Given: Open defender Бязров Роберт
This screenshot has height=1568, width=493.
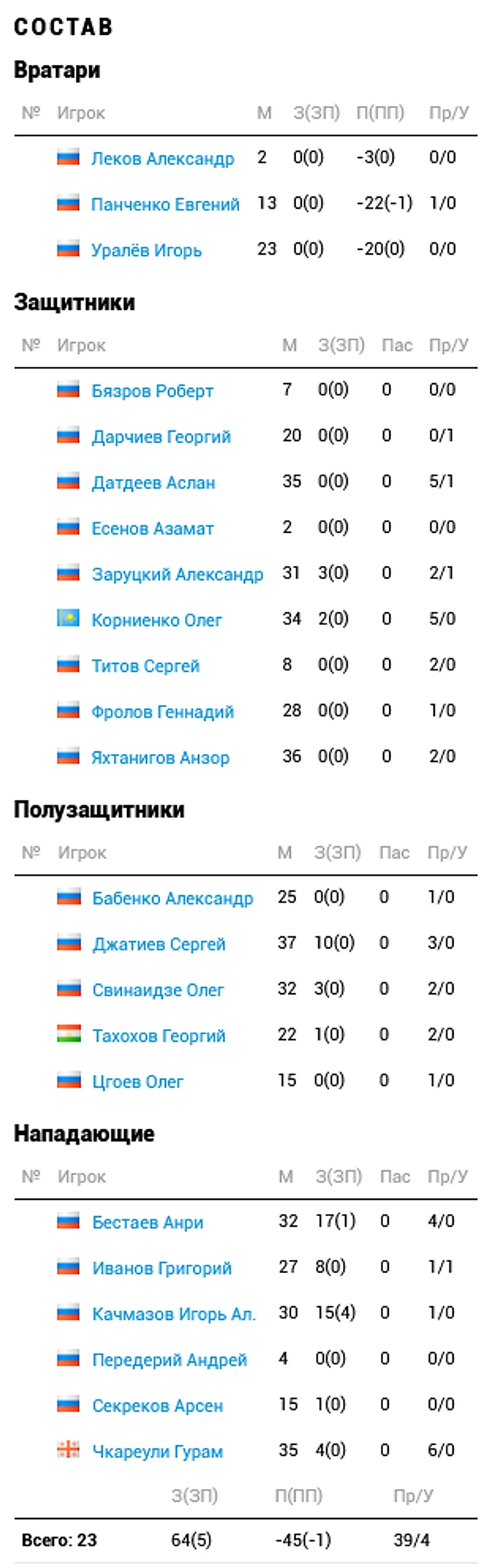Looking at the screenshot, I should [x=152, y=391].
